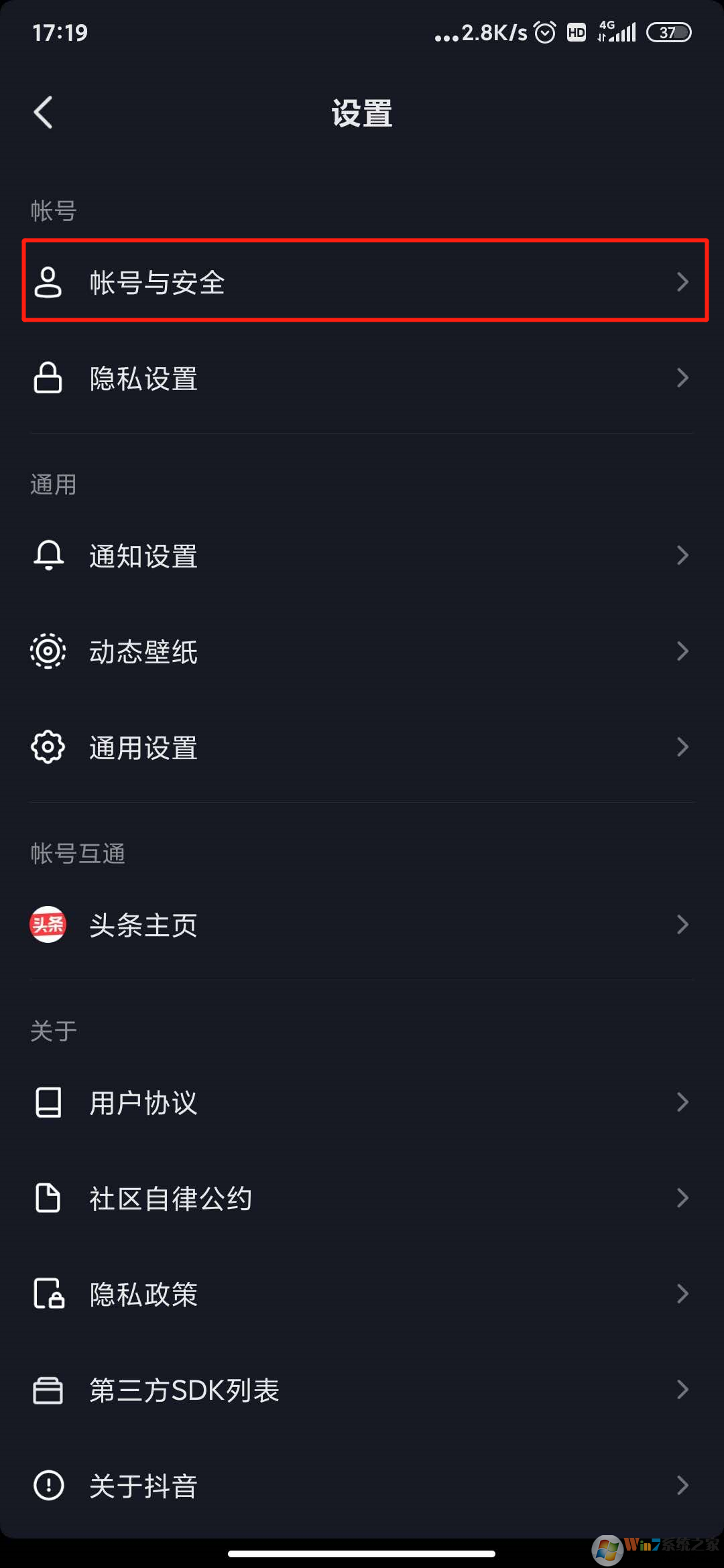The width and height of the screenshot is (724, 1568).
Task: Tap the lock-document icon for 隐私政策
Action: (x=48, y=1293)
